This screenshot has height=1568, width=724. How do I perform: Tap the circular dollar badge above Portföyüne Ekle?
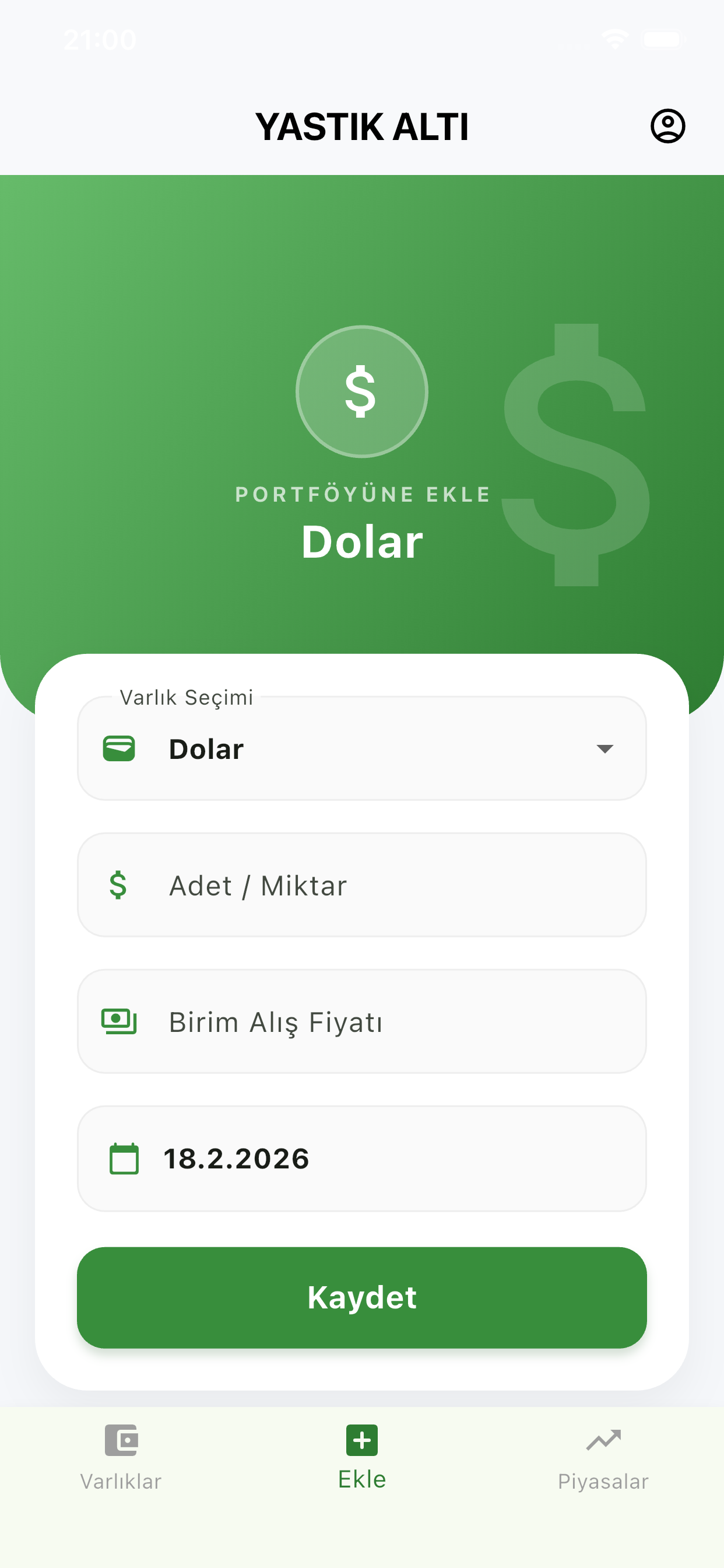point(362,392)
